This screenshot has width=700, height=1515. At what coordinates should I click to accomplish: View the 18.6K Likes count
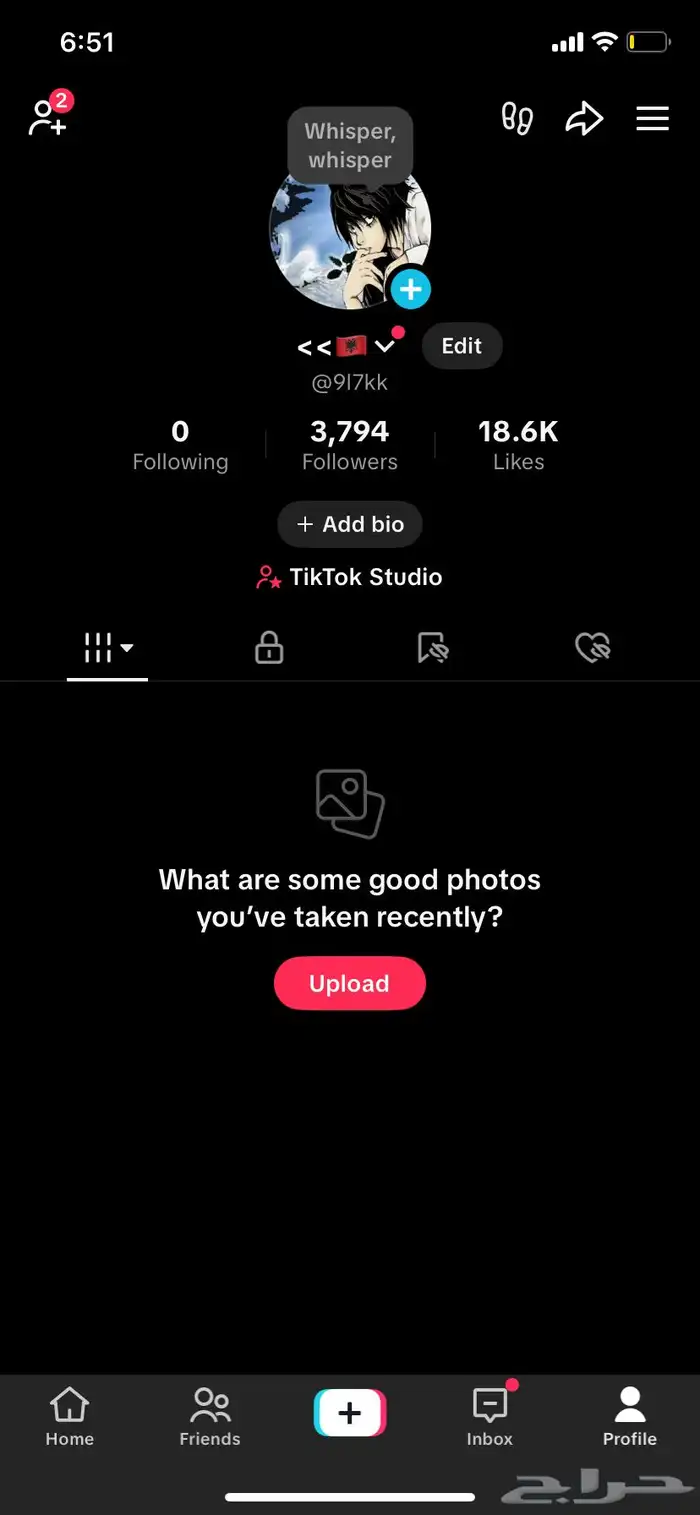518,445
